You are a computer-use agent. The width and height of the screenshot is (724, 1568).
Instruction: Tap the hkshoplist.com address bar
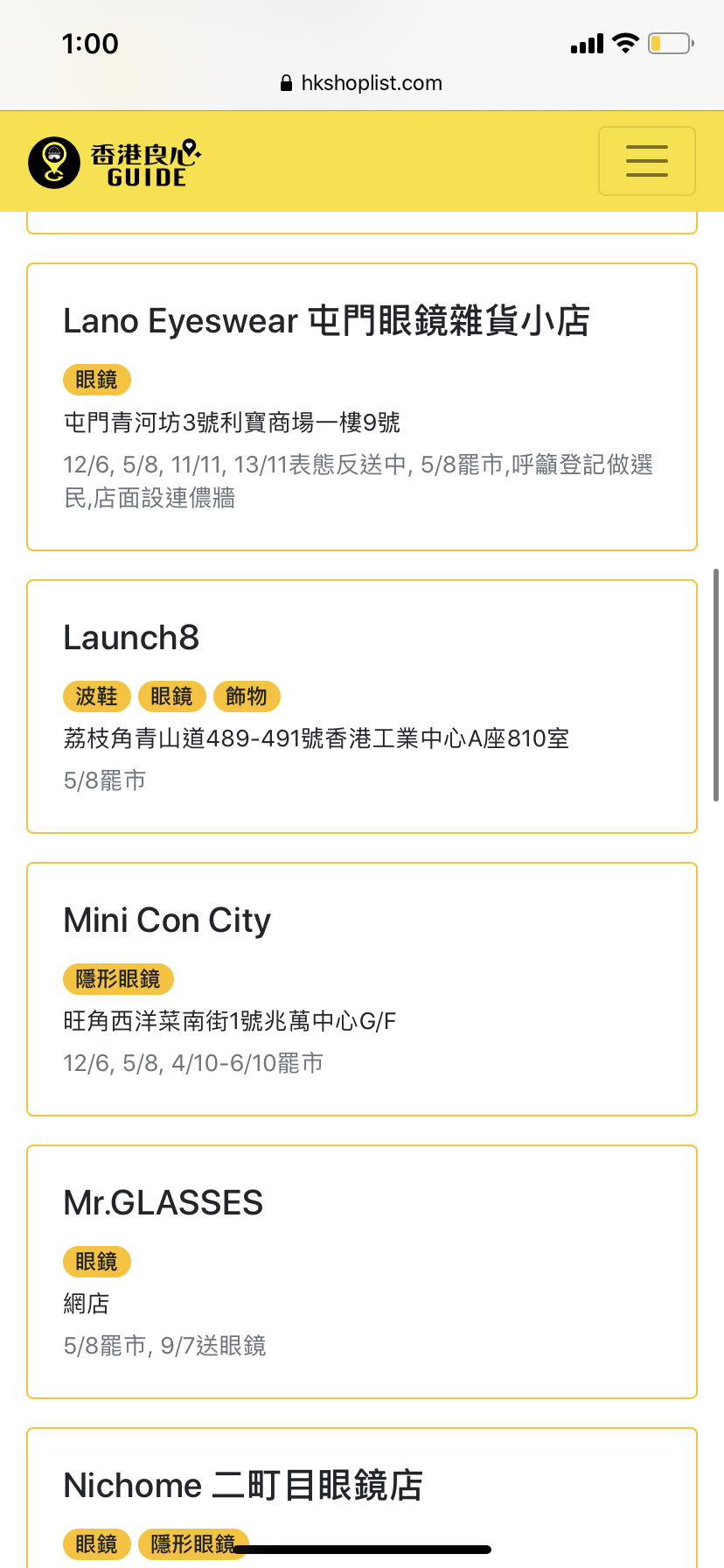362,83
